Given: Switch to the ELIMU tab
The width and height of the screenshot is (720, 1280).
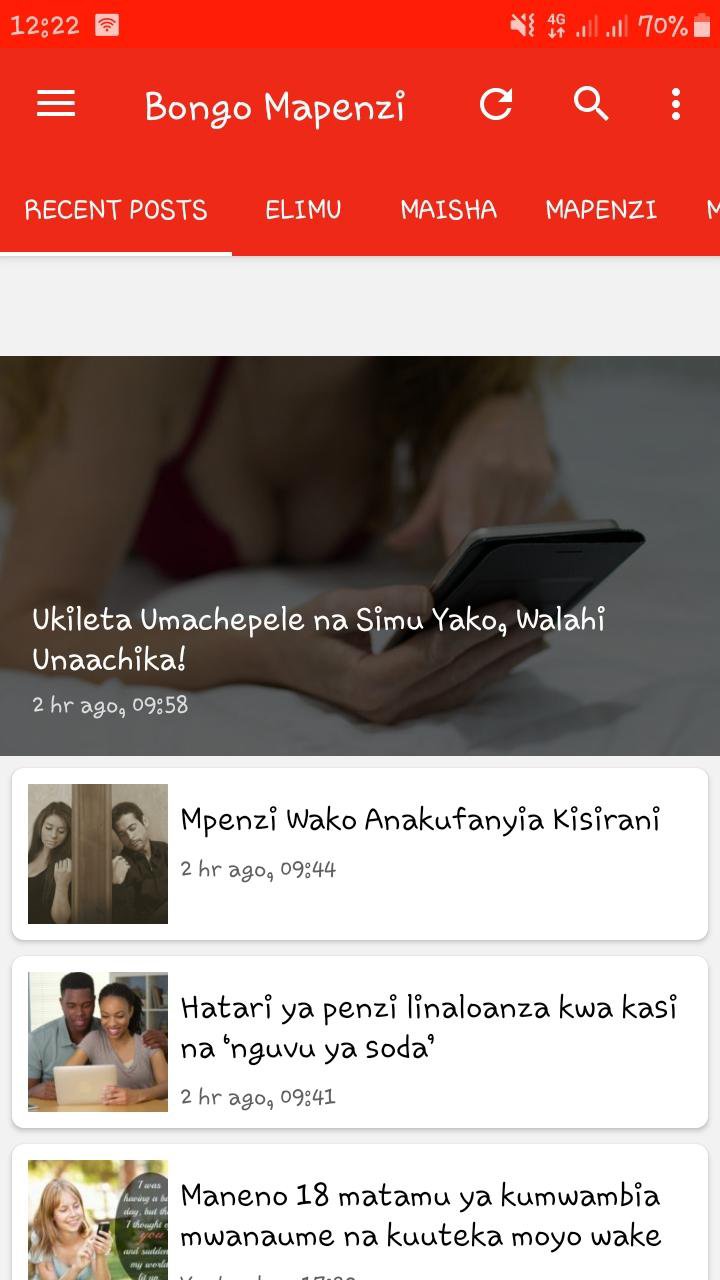Looking at the screenshot, I should [303, 210].
